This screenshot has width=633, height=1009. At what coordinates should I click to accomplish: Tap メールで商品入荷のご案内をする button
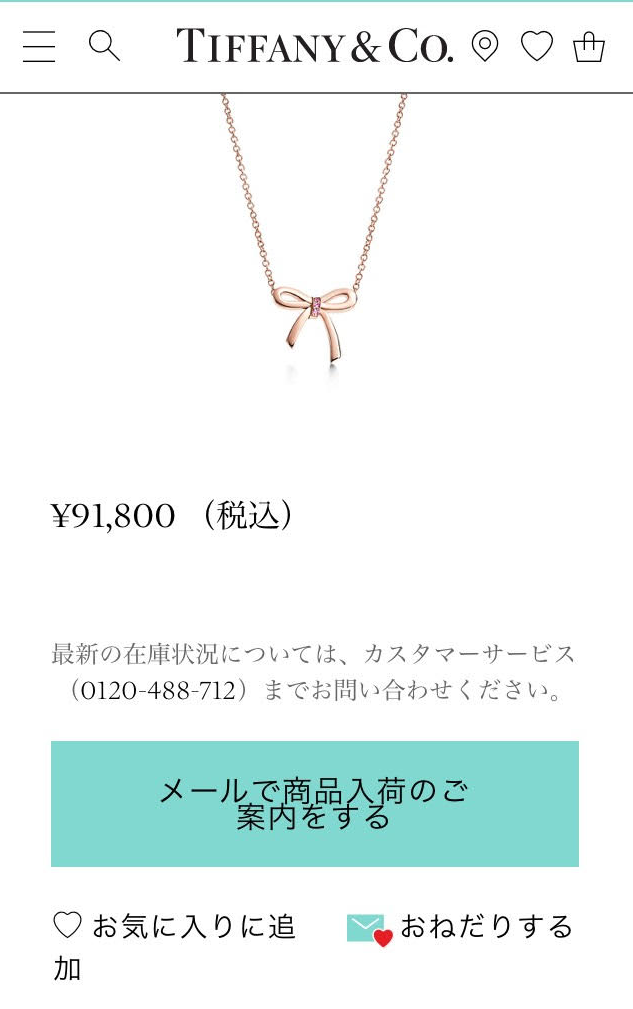314,803
